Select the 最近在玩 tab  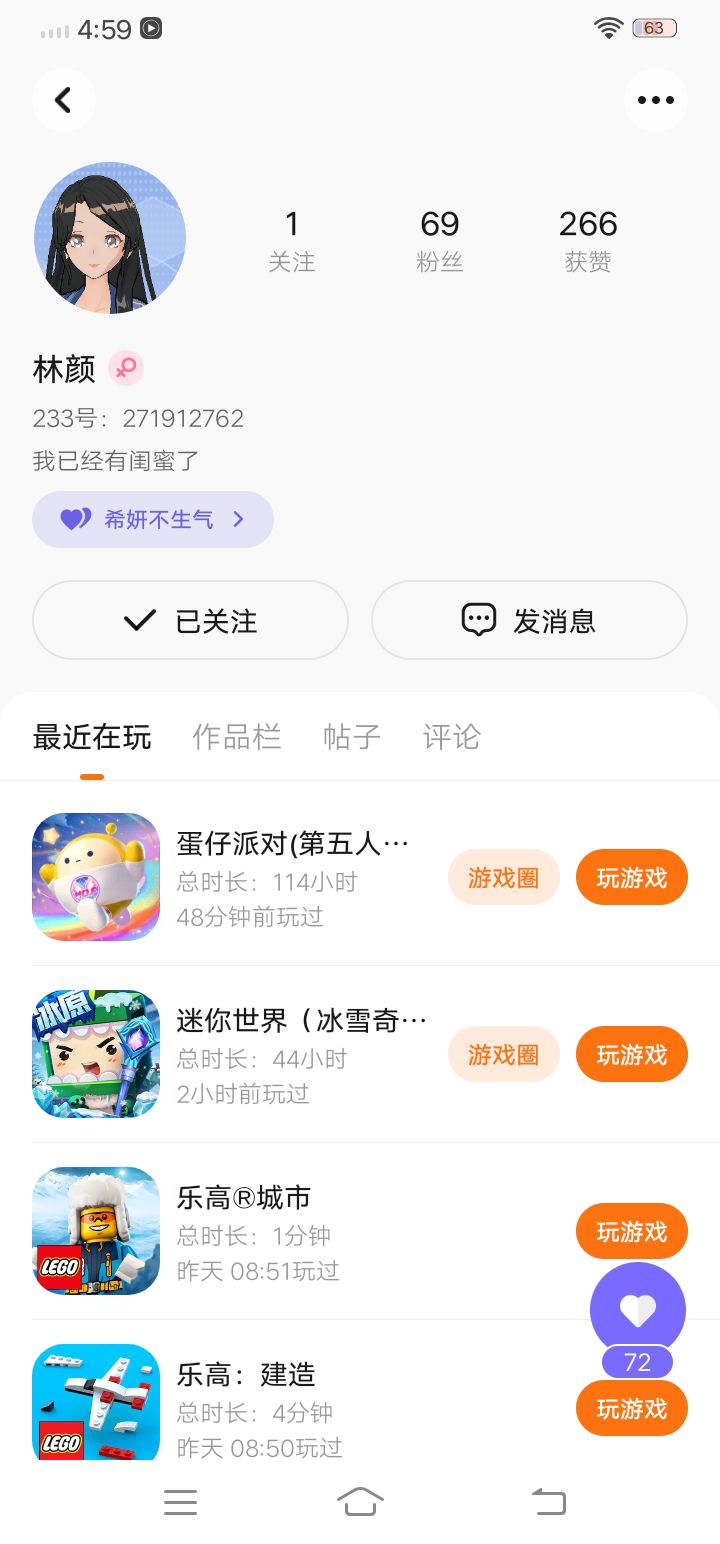[92, 737]
